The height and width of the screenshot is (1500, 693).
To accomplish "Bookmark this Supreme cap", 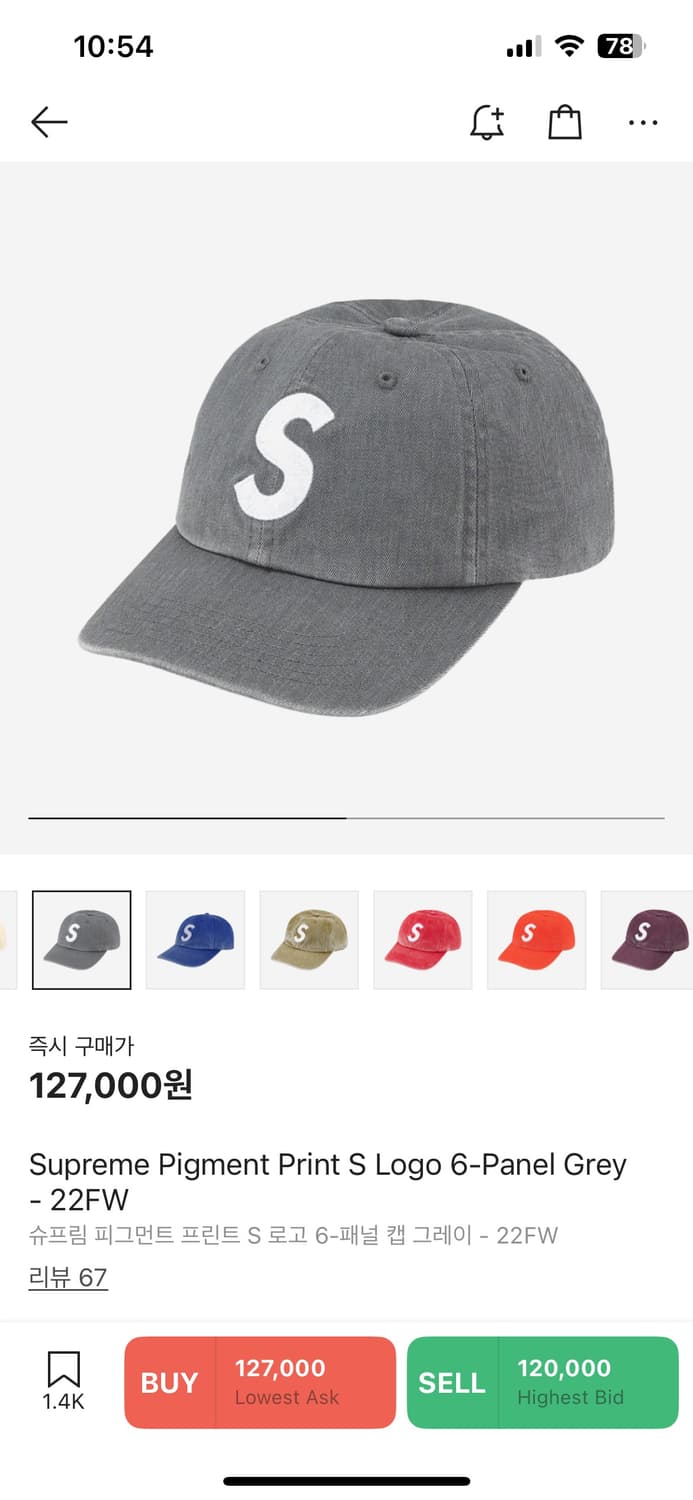I will (63, 1380).
